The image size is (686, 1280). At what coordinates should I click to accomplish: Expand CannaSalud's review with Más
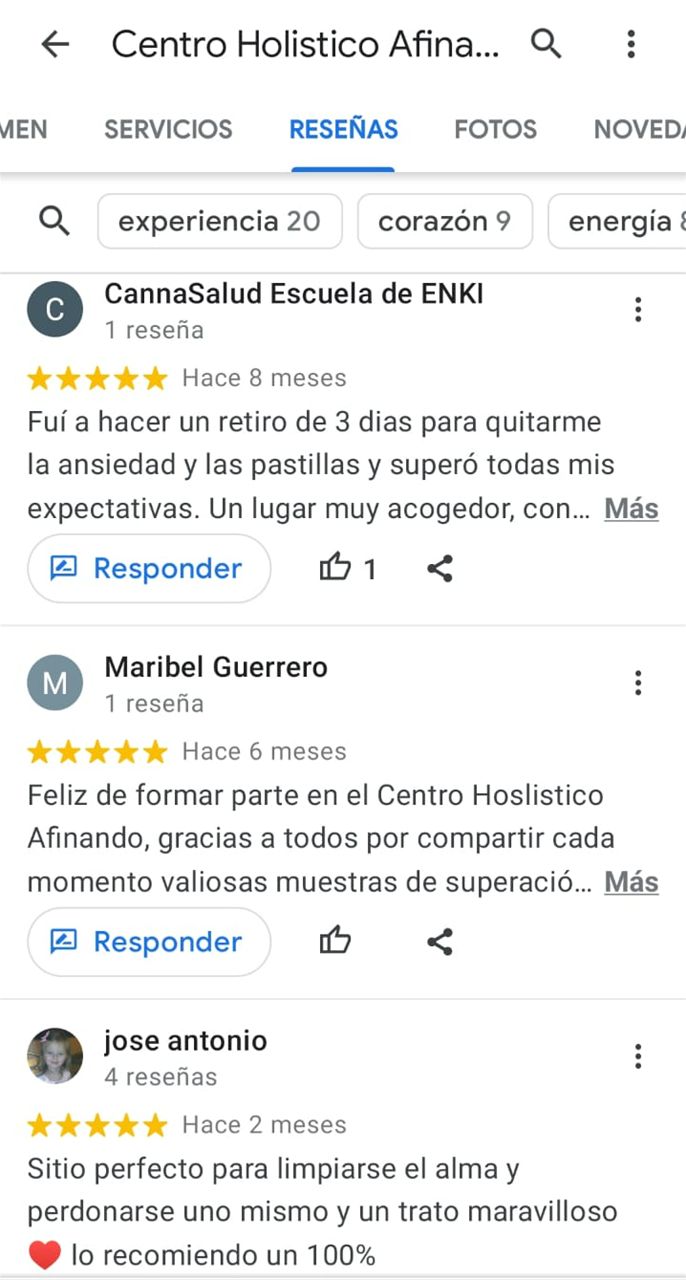[631, 509]
